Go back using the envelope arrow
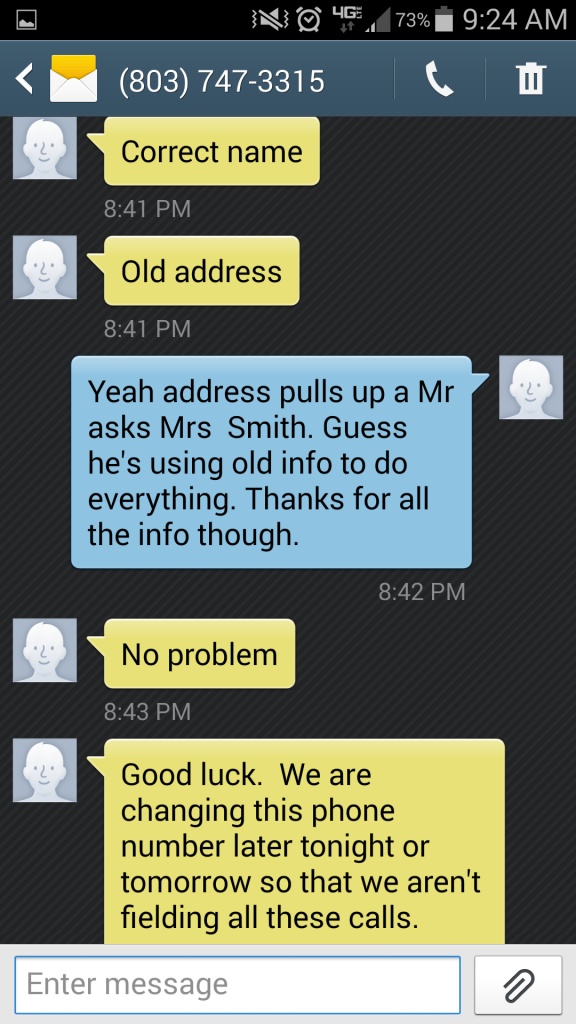The height and width of the screenshot is (1024, 576). [x=56, y=79]
